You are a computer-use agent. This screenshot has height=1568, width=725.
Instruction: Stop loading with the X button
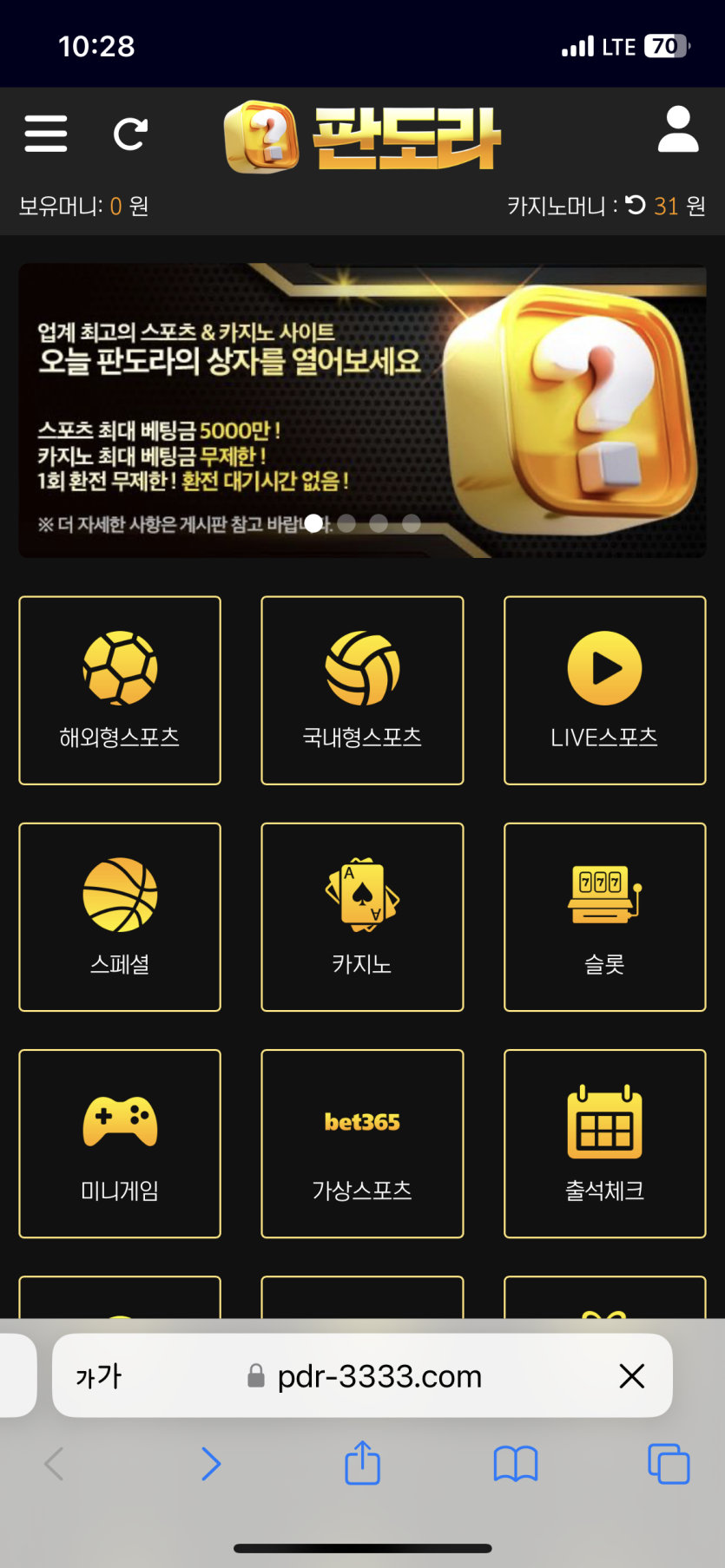coord(631,1376)
